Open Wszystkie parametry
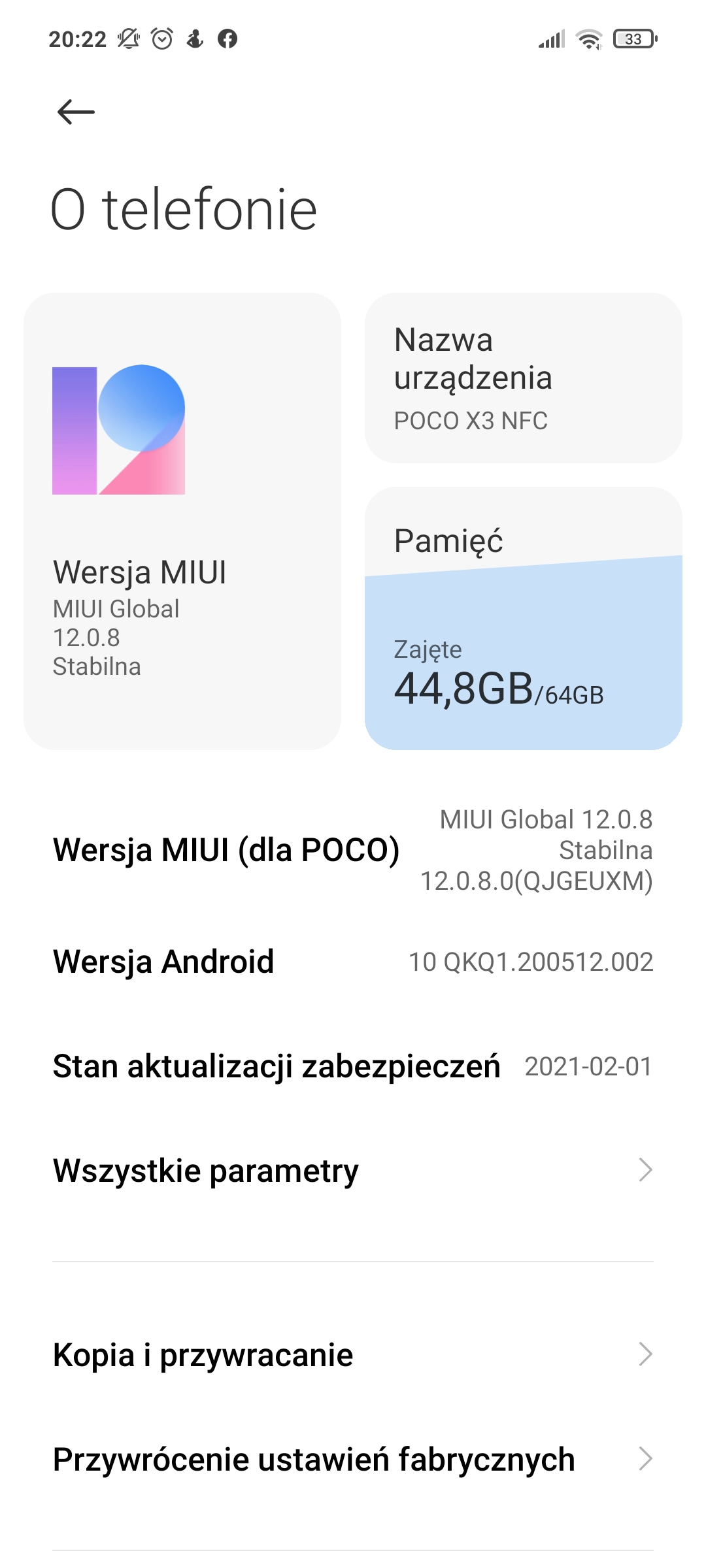 (353, 1170)
